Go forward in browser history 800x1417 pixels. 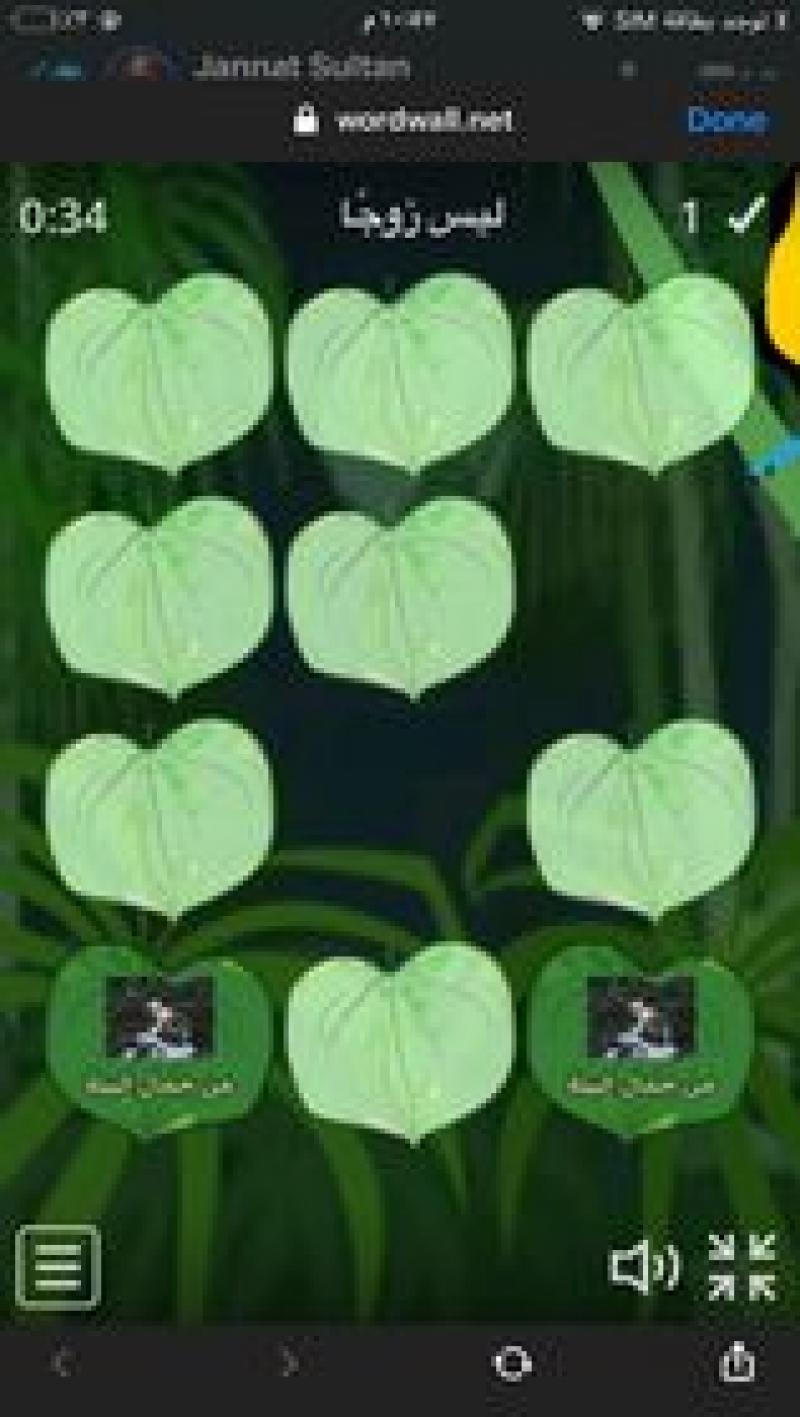coord(288,1362)
